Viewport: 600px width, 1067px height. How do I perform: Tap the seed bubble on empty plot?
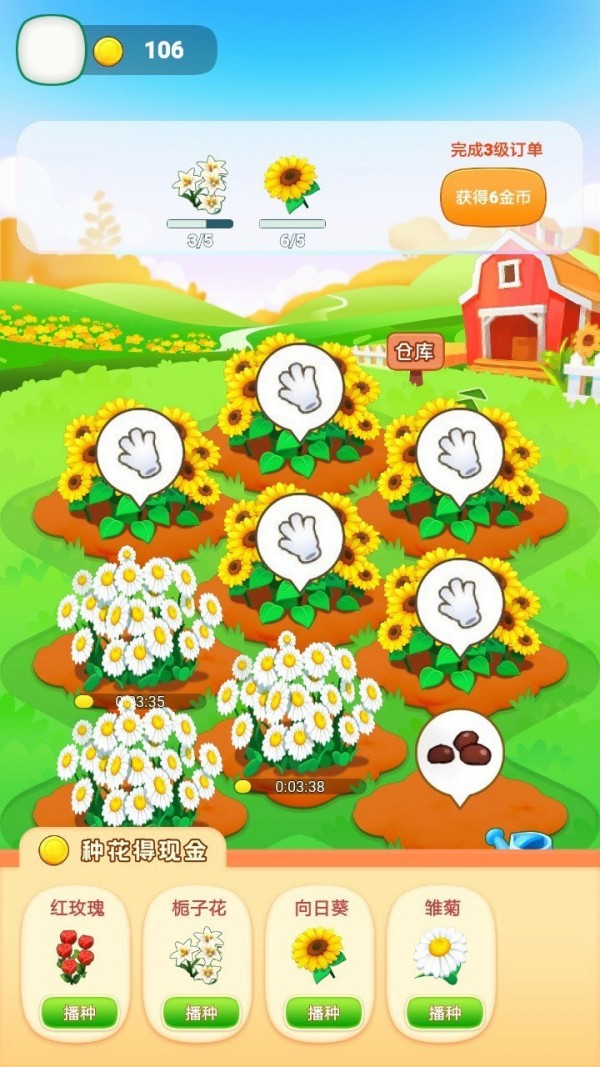[x=459, y=752]
